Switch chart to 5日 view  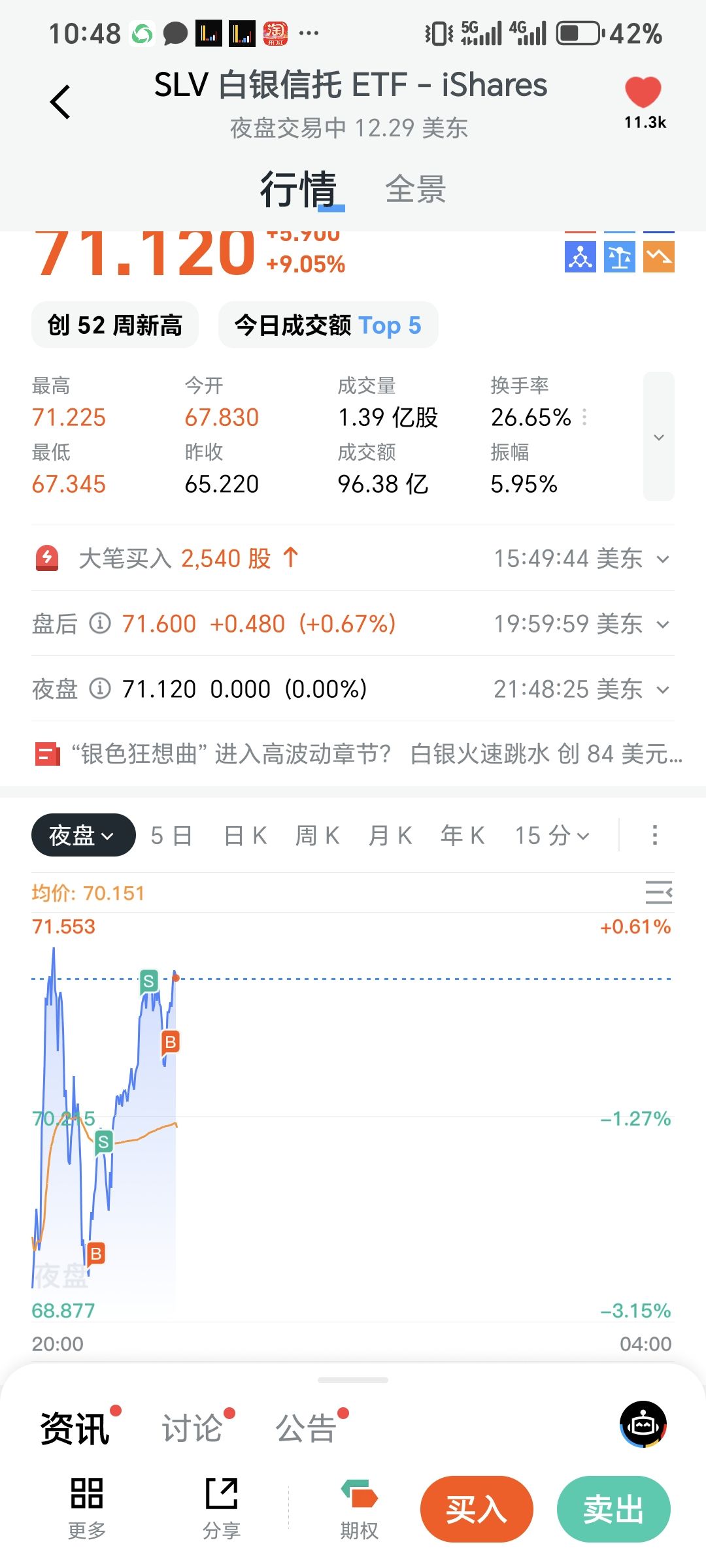pos(171,836)
